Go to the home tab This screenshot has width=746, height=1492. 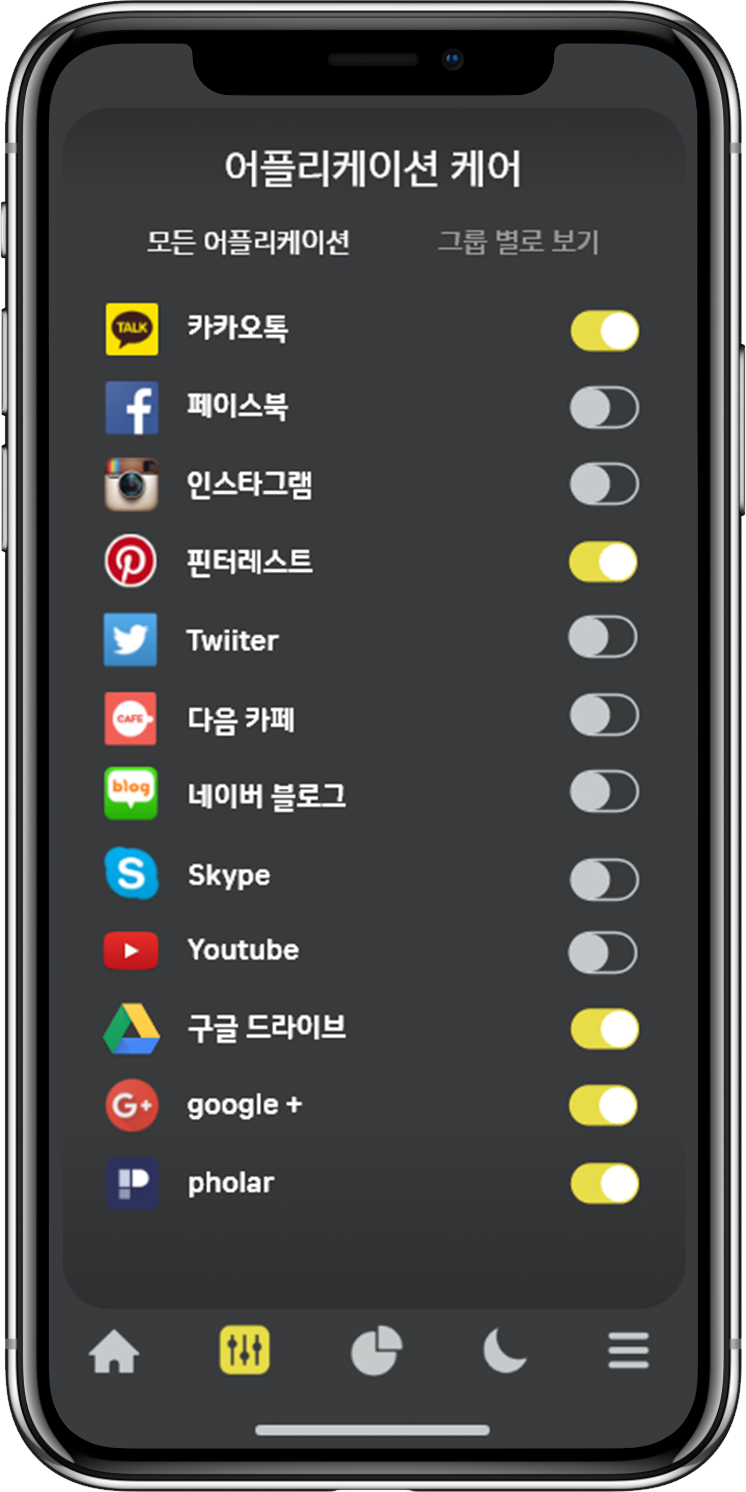114,1355
